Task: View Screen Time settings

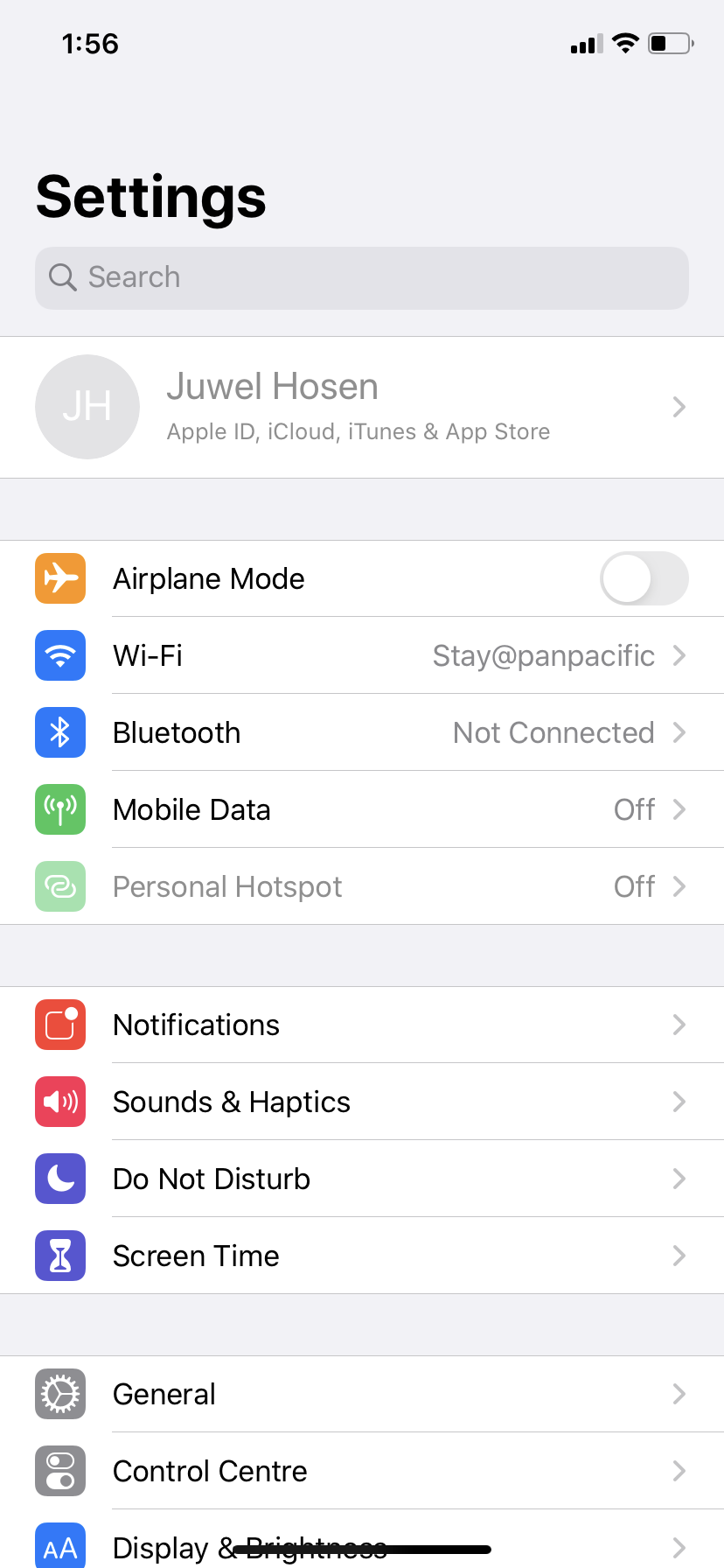Action: pos(362,1256)
